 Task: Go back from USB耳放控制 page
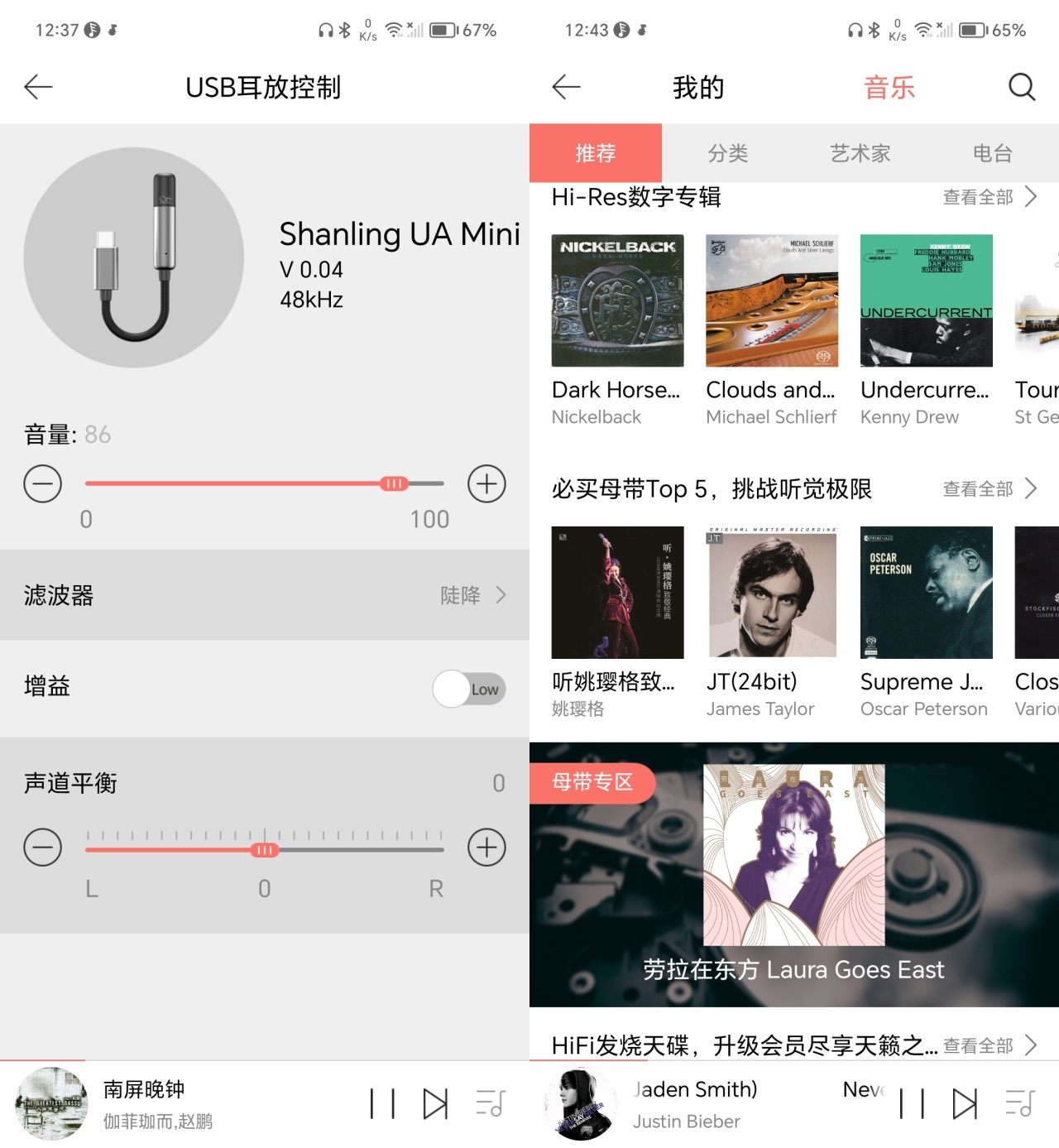pos(38,87)
